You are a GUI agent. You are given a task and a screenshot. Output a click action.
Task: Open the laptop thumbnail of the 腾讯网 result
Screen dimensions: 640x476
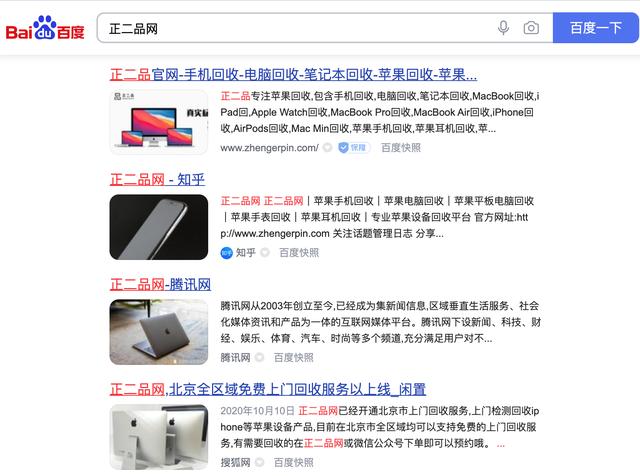[159, 331]
